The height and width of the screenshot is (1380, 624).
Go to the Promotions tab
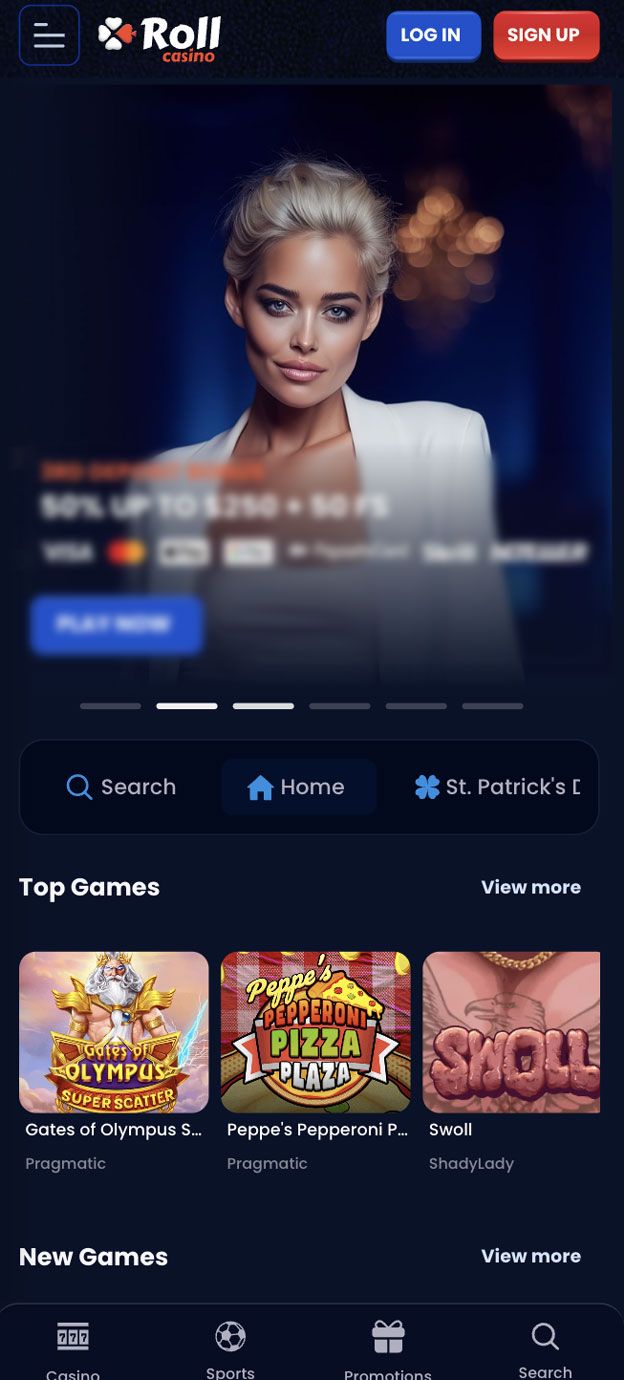[388, 1348]
